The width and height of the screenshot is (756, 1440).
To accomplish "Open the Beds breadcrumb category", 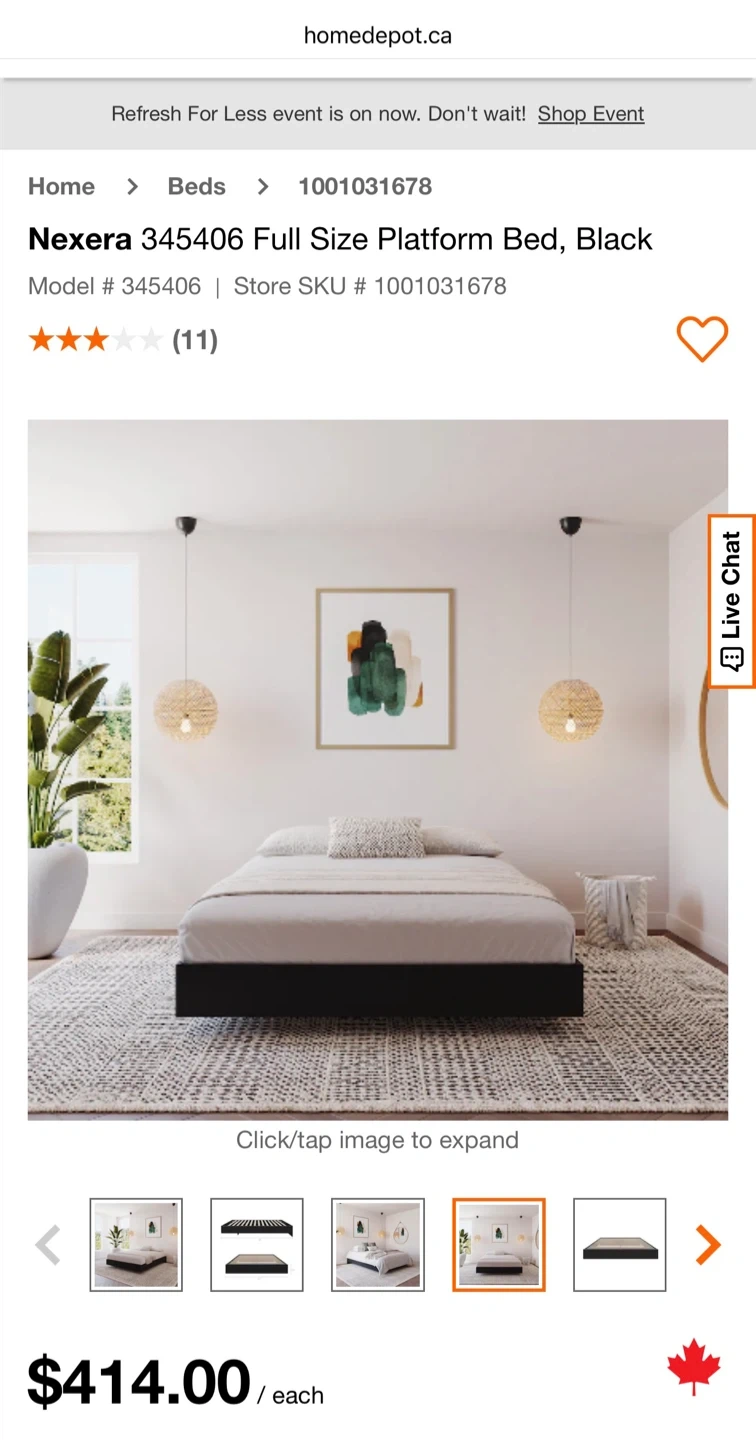I will 197,186.
